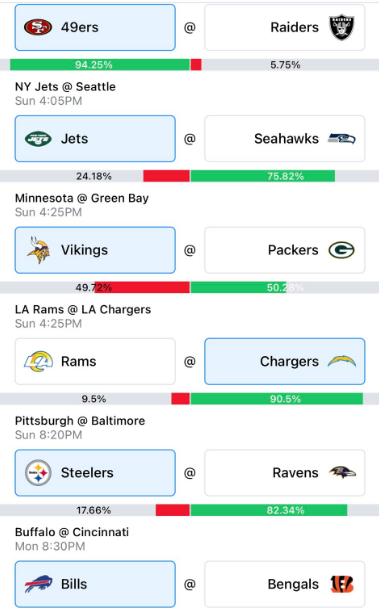Choose the Ravens team button
The width and height of the screenshot is (379, 613).
(285, 473)
